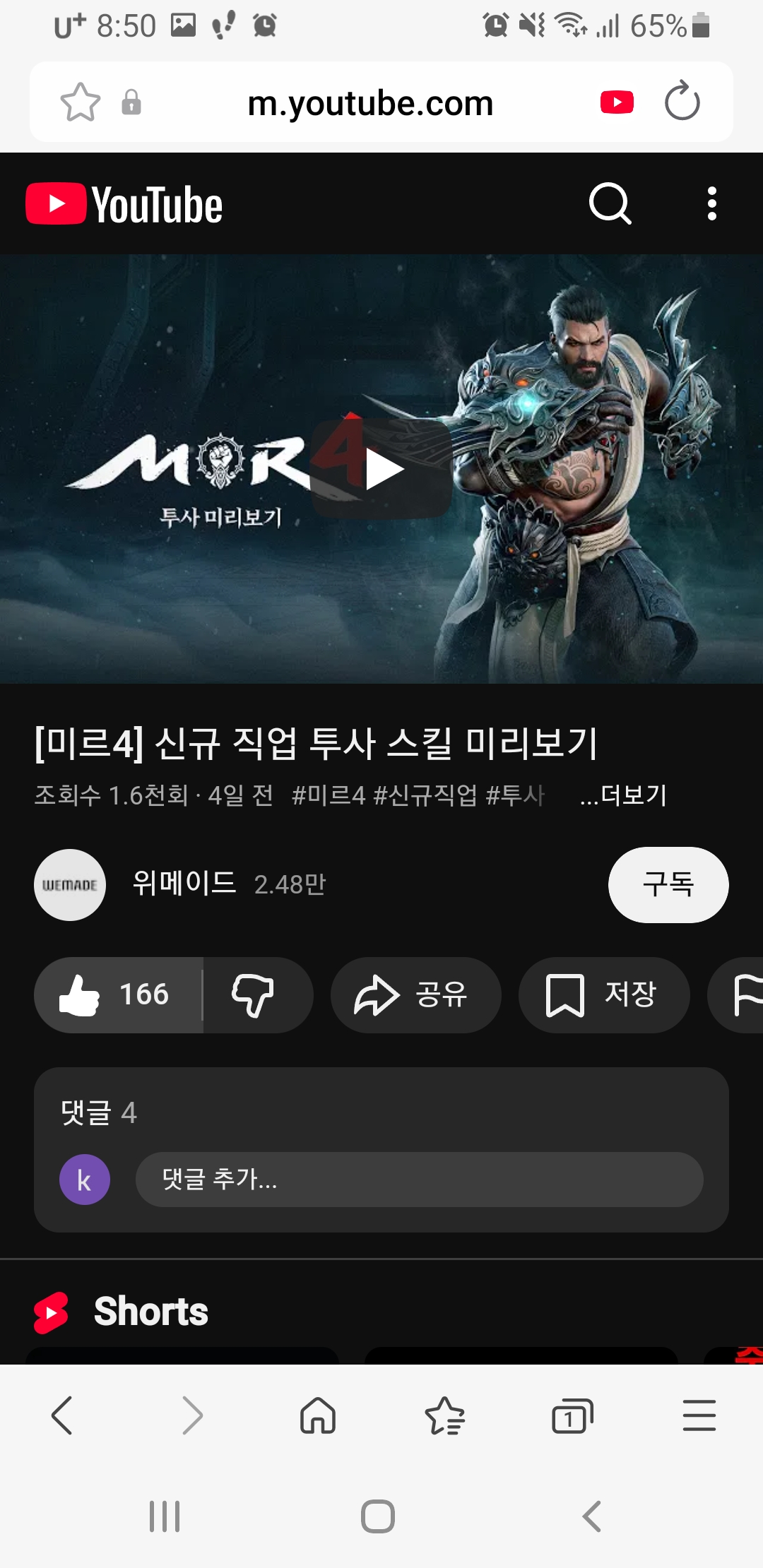
Task: Open the browser hamburger menu
Action: pos(699,1415)
